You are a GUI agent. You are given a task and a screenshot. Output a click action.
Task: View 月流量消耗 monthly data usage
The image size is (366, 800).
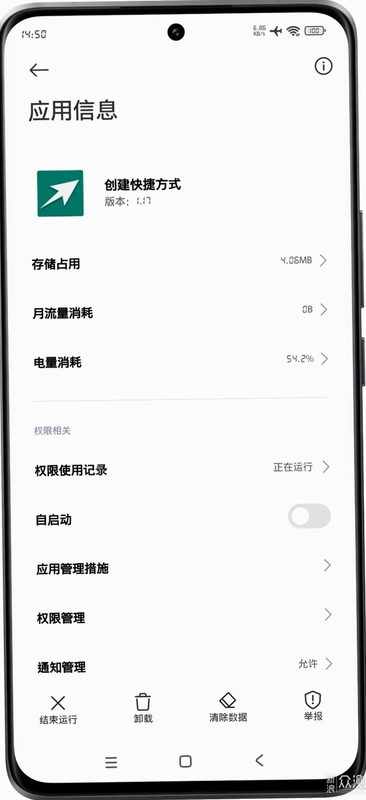pyautogui.click(x=181, y=311)
